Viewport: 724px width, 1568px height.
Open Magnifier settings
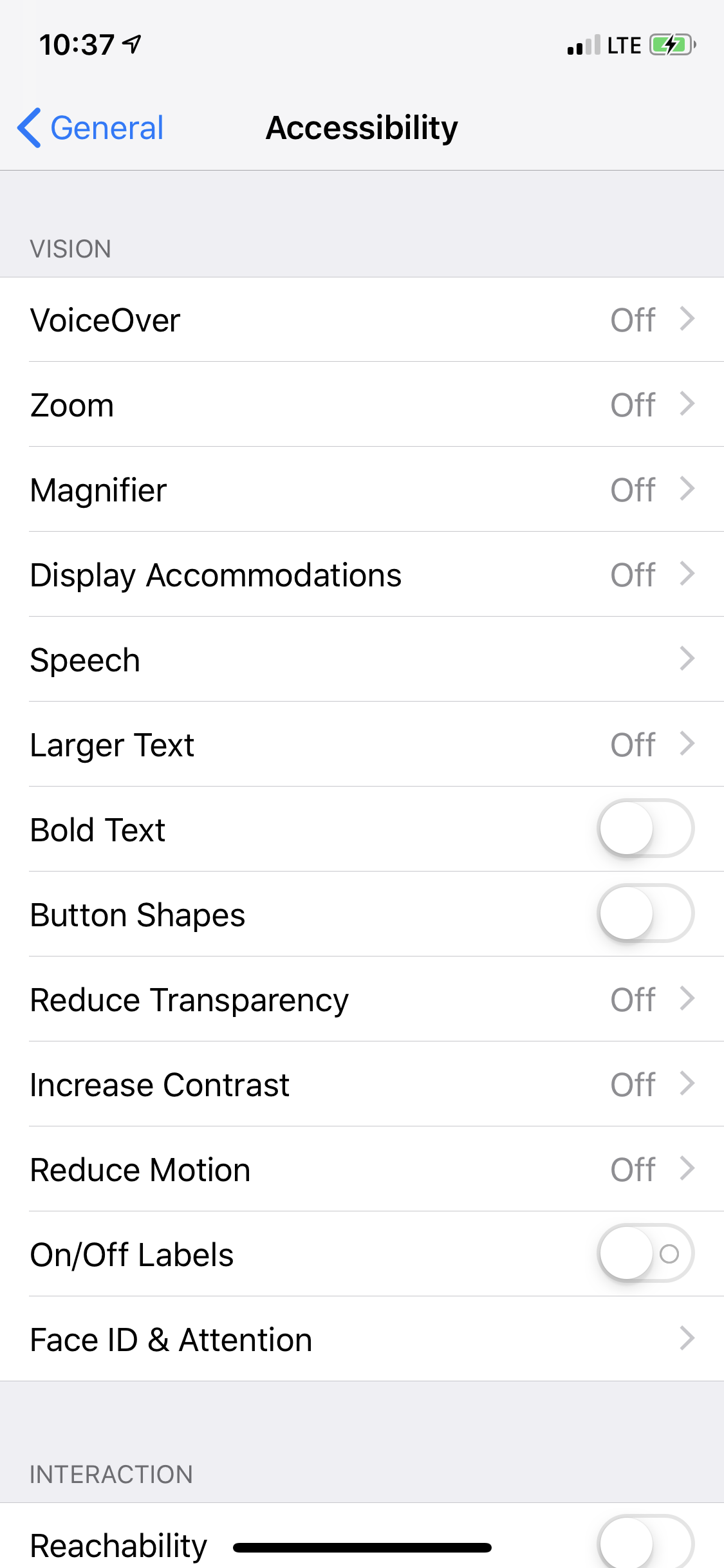(362, 490)
